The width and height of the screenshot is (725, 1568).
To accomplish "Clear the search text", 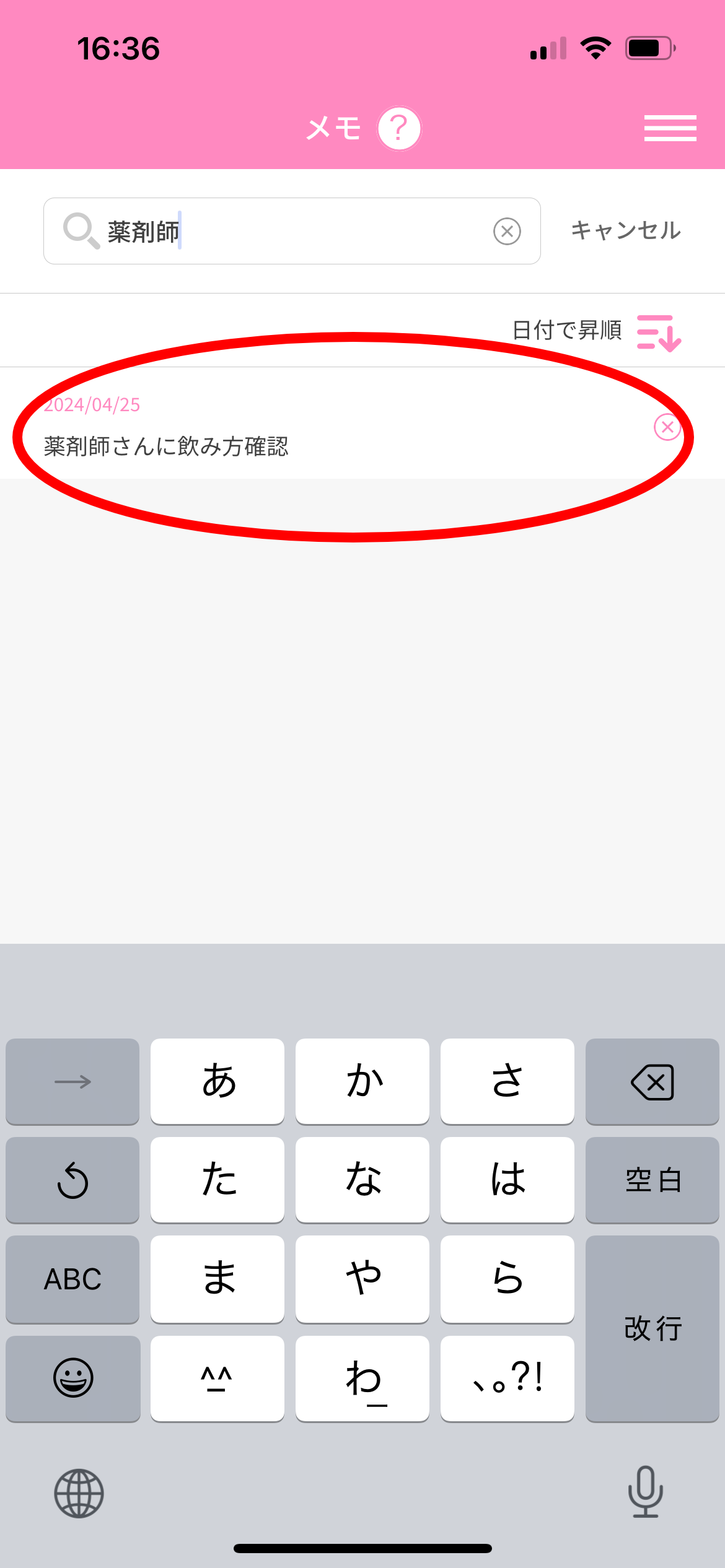I will [x=507, y=232].
